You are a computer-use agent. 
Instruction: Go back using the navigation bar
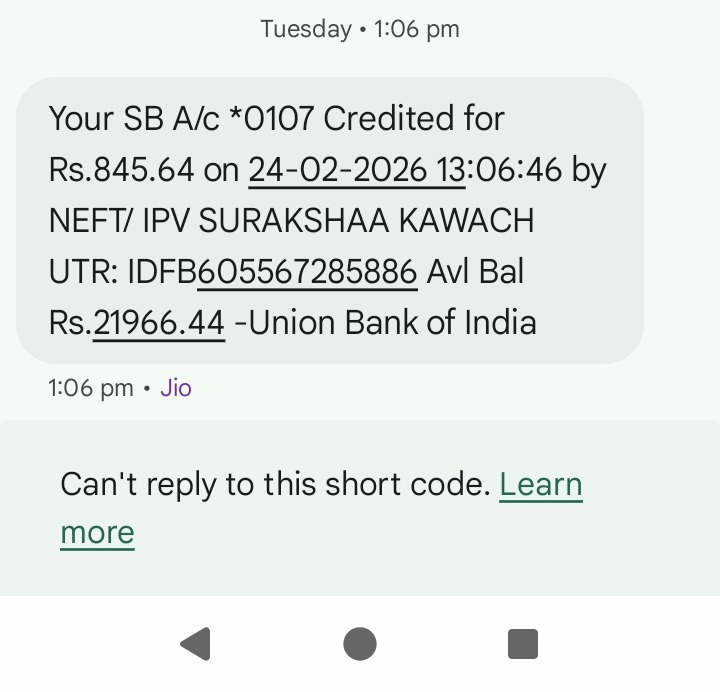click(x=196, y=644)
